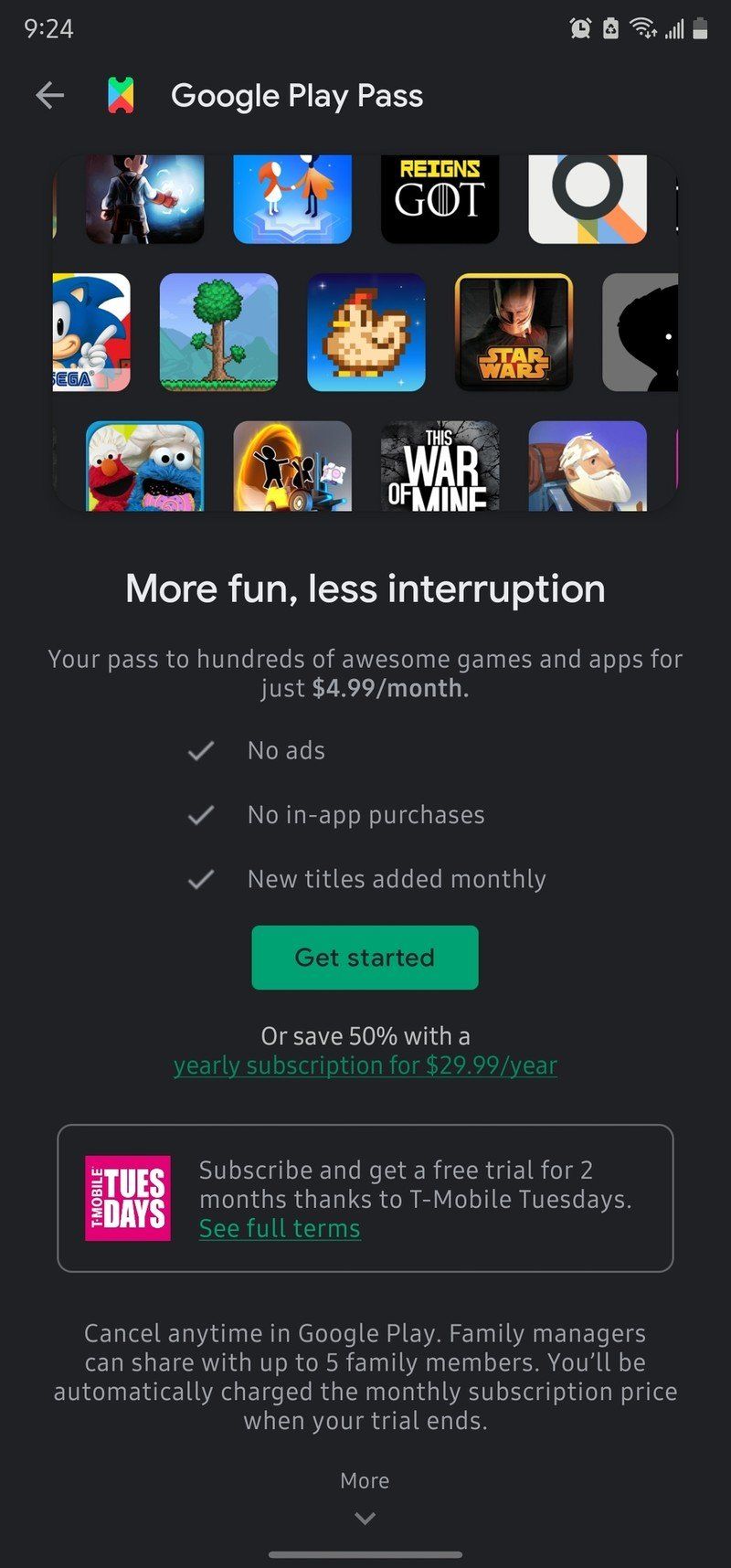Tap the Stardew Valley chicken icon
Screen dimensions: 731x1568
(x=365, y=332)
